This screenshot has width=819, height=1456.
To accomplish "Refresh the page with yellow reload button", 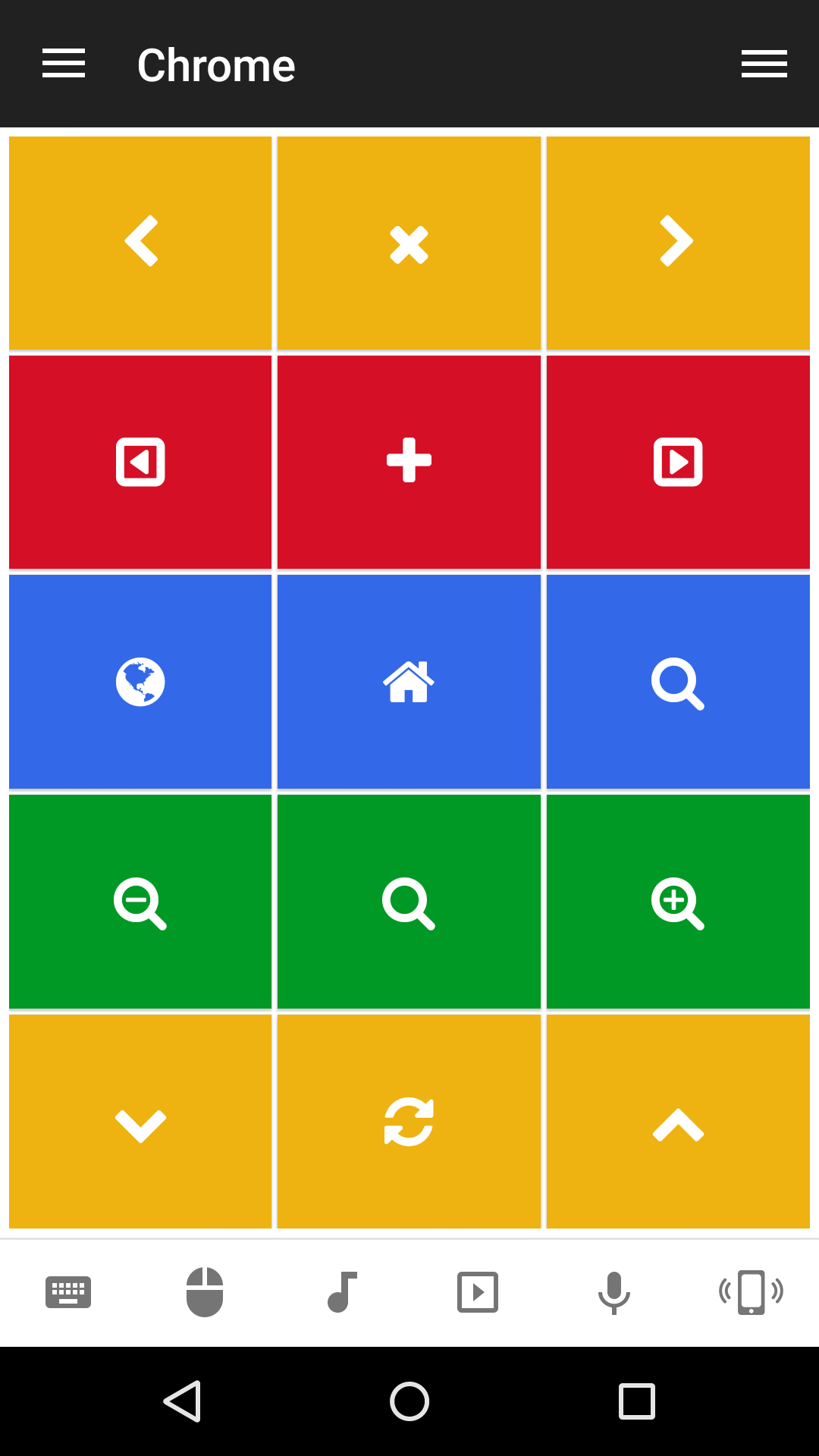I will coord(409,1122).
